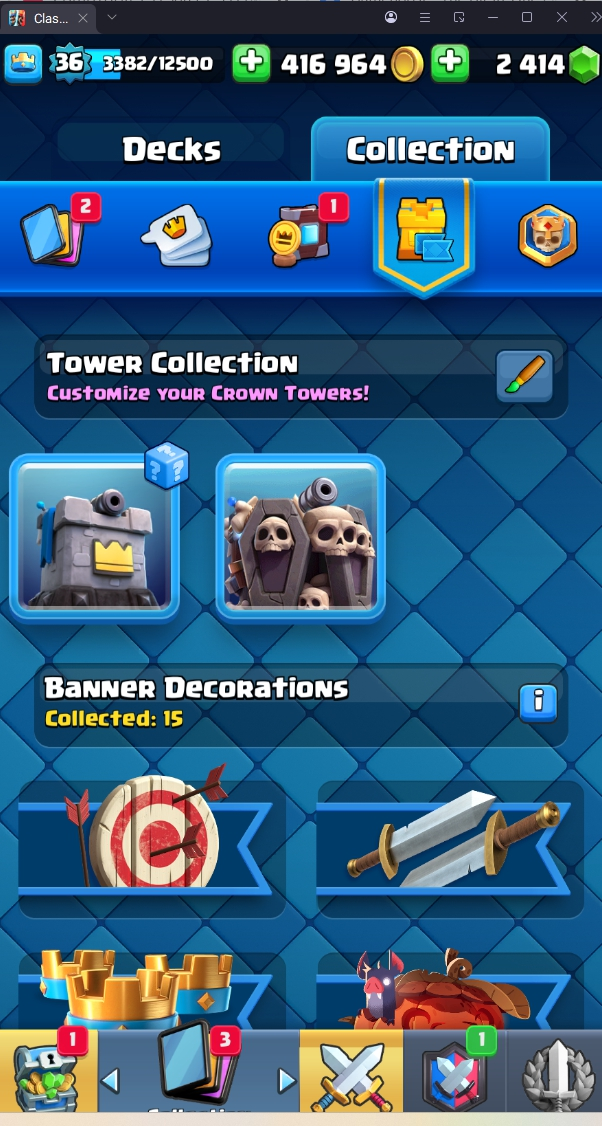
Task: Buy more gems with the plus button
Action: pyautogui.click(x=449, y=64)
